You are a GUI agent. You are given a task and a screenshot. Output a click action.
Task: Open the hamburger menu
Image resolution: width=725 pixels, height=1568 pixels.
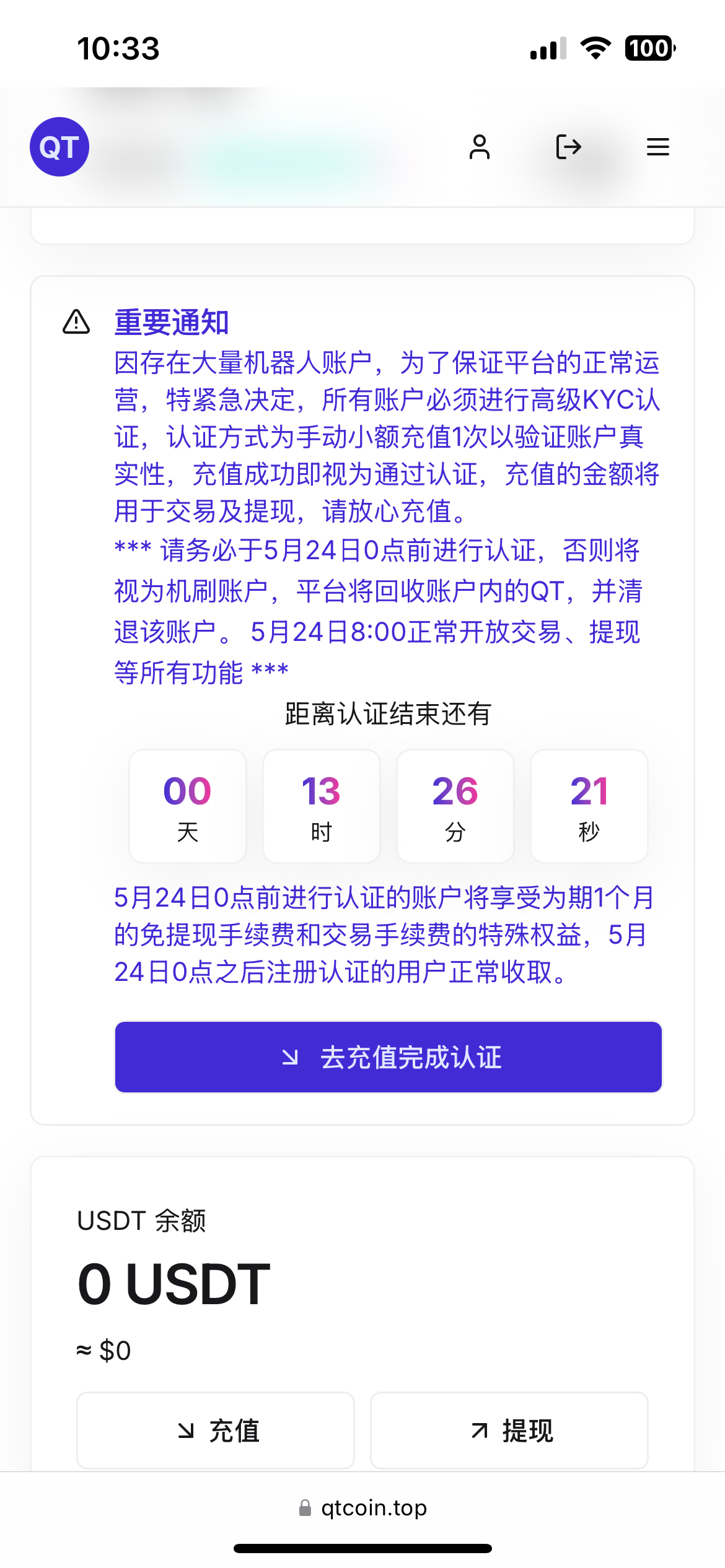[657, 147]
